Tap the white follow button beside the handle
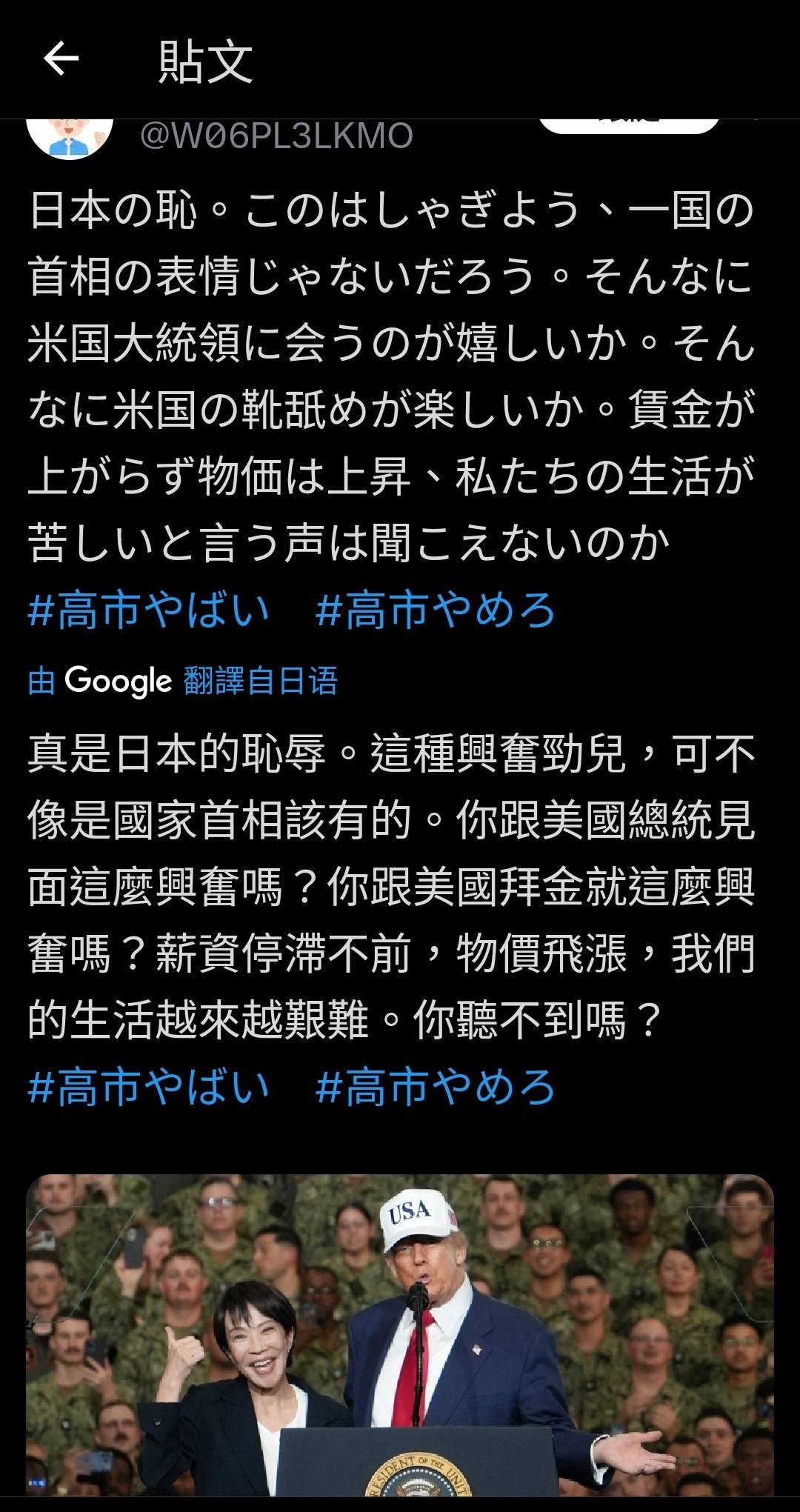The image size is (800, 1512). tap(629, 124)
